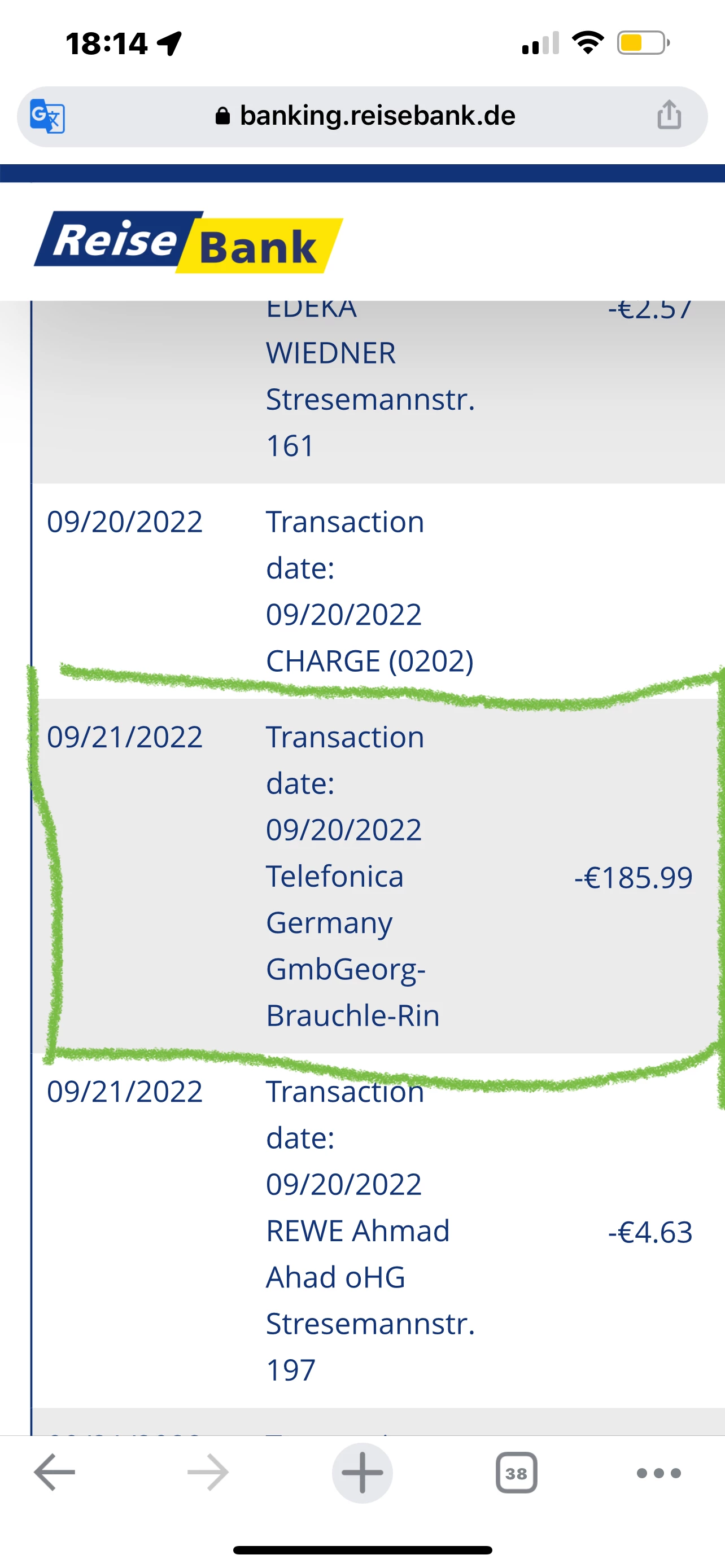The image size is (725, 1568).
Task: Tap the banking.reisebank.de address bar
Action: 365,116
